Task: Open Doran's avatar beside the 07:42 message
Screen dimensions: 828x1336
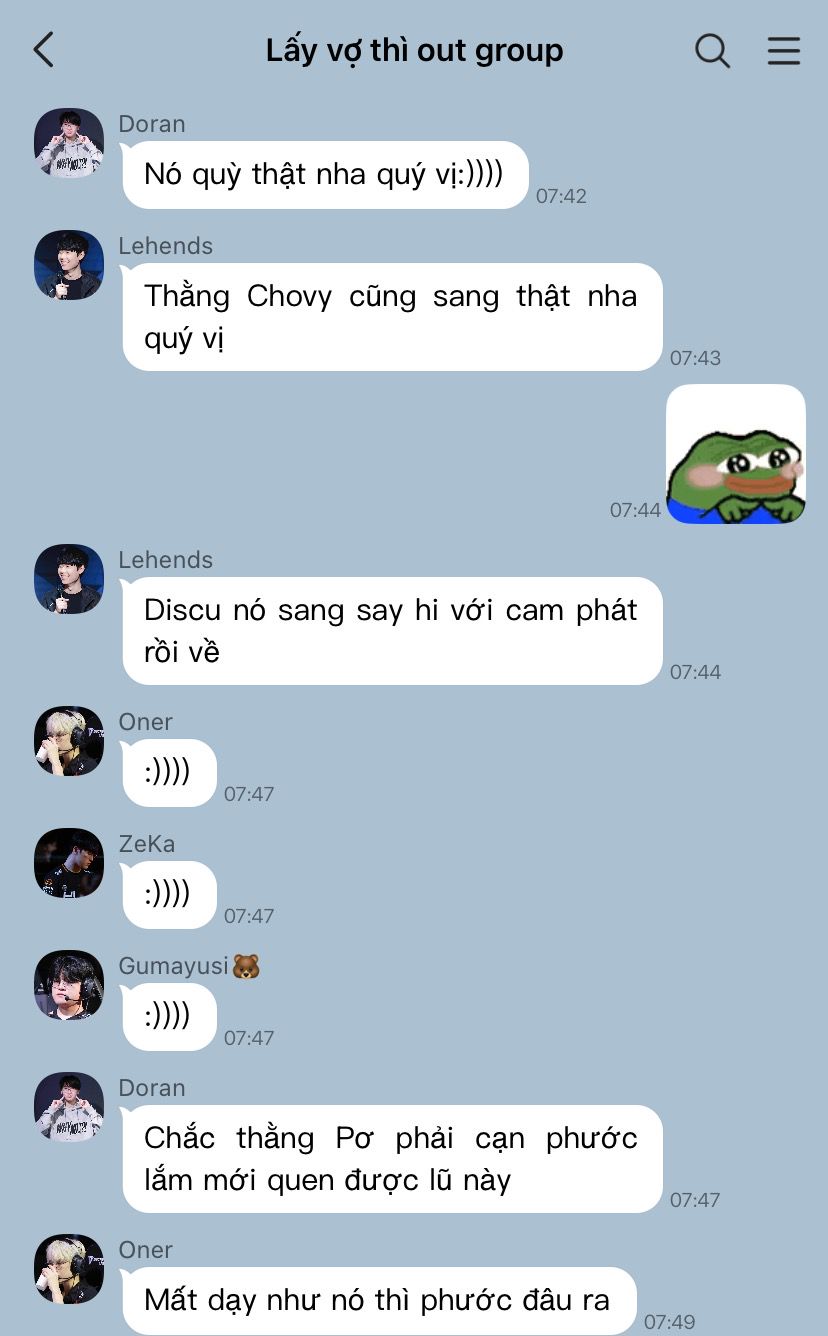Action: 69,143
